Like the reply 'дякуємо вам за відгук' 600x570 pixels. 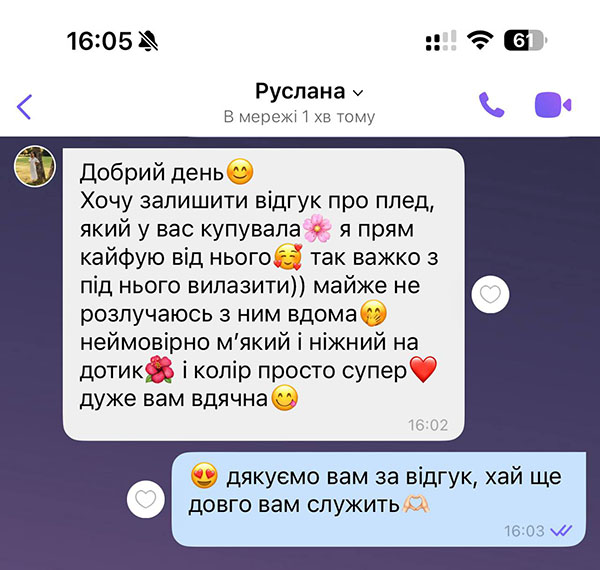147,497
